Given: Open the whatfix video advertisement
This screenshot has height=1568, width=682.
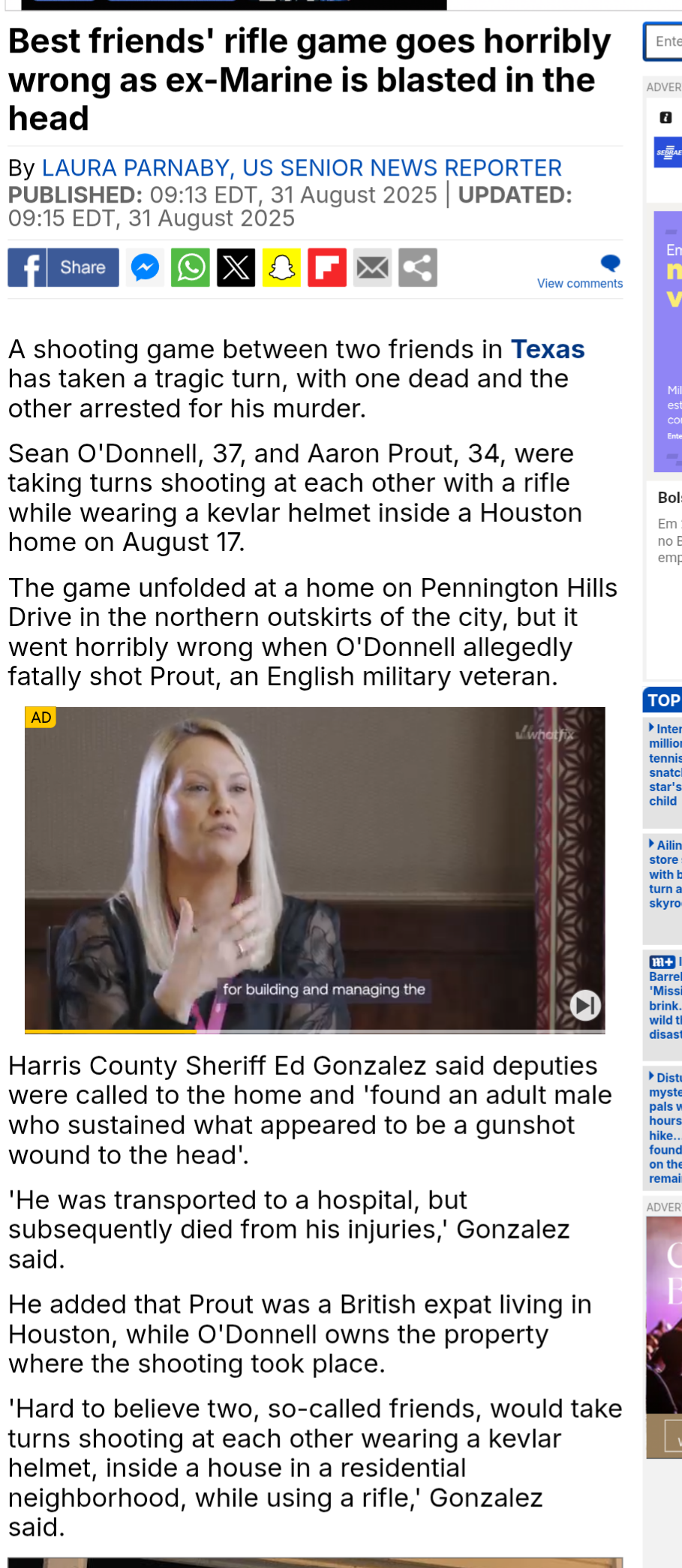Looking at the screenshot, I should coord(315,870).
